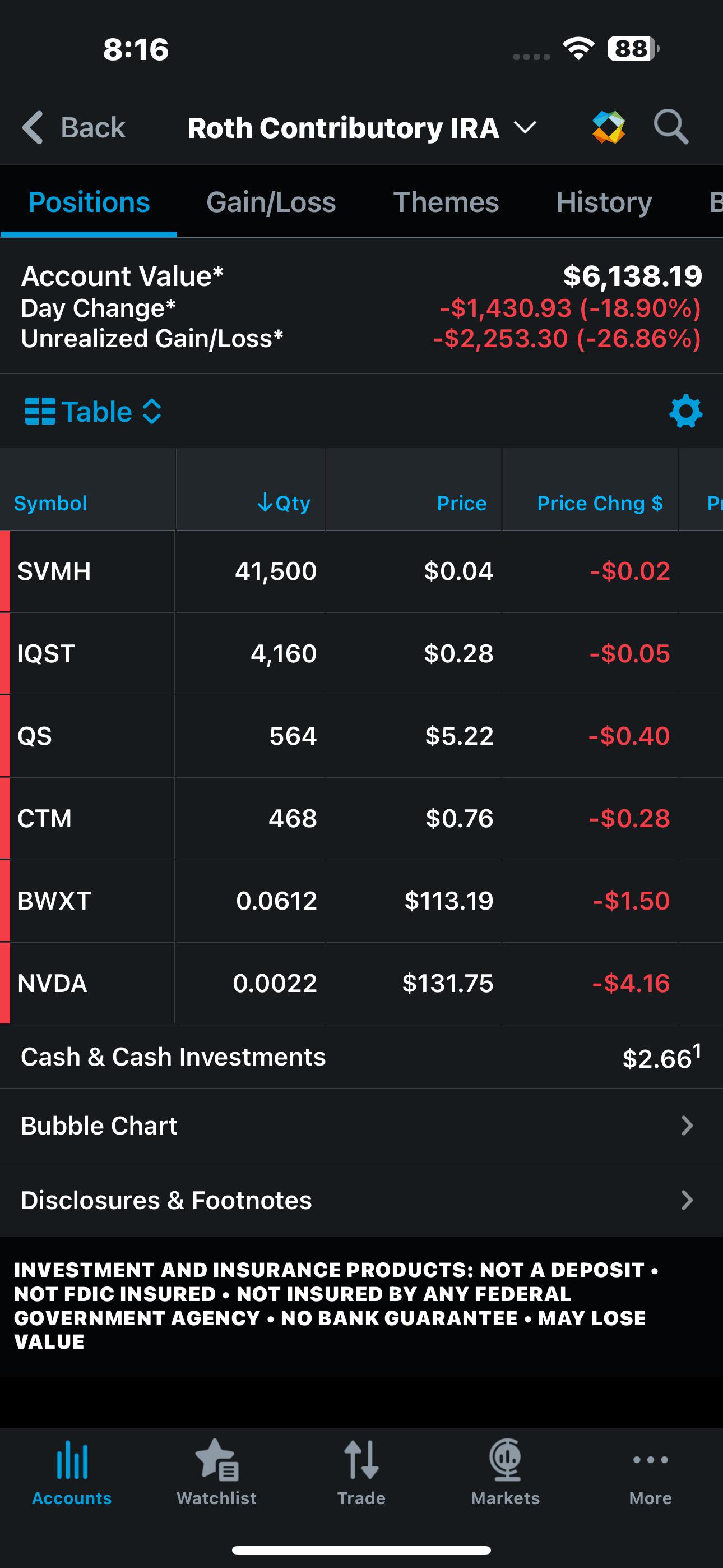
Task: Switch to the Gain/Loss tab
Action: [271, 202]
